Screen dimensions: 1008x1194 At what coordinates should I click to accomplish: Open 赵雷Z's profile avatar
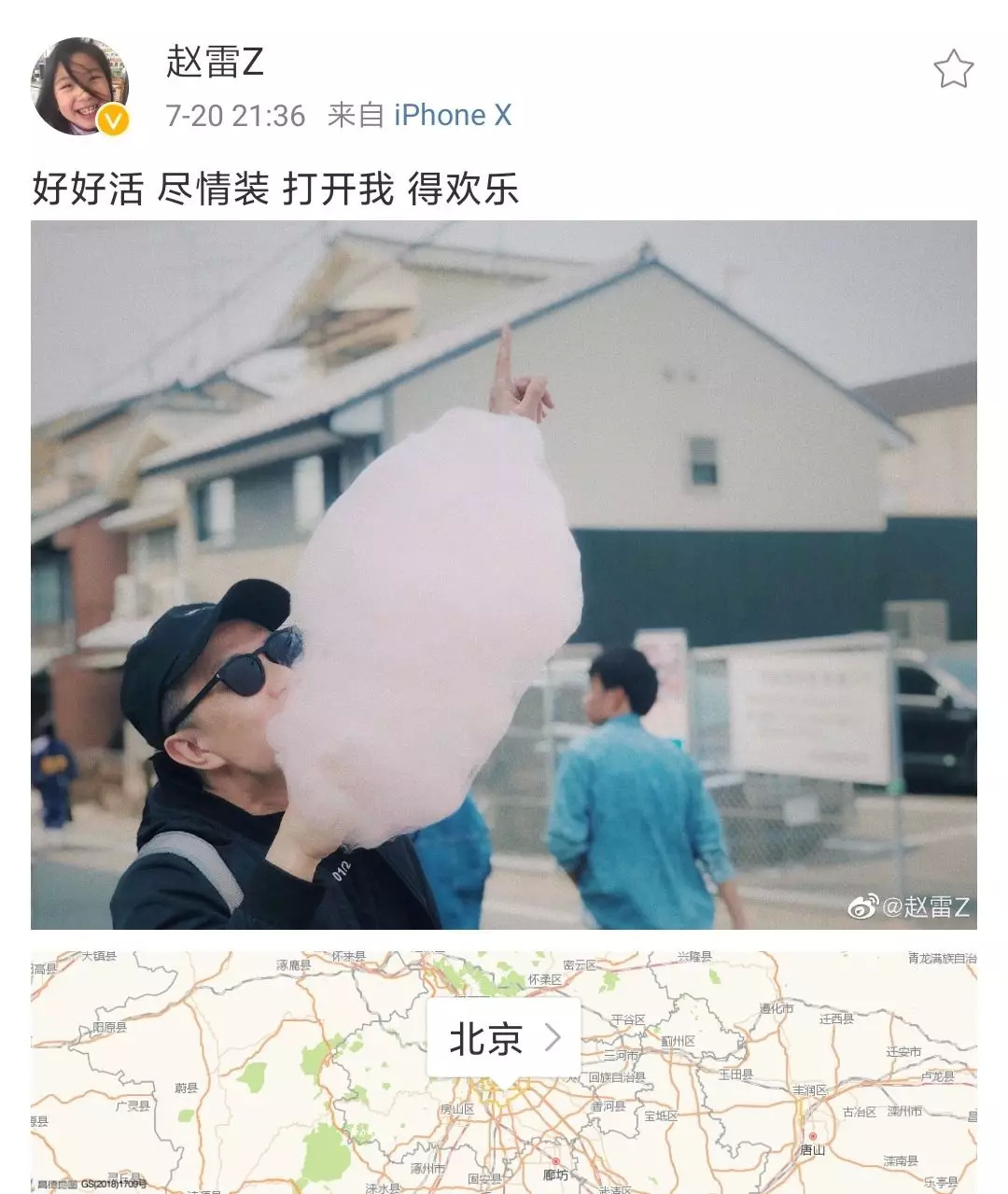[x=80, y=87]
